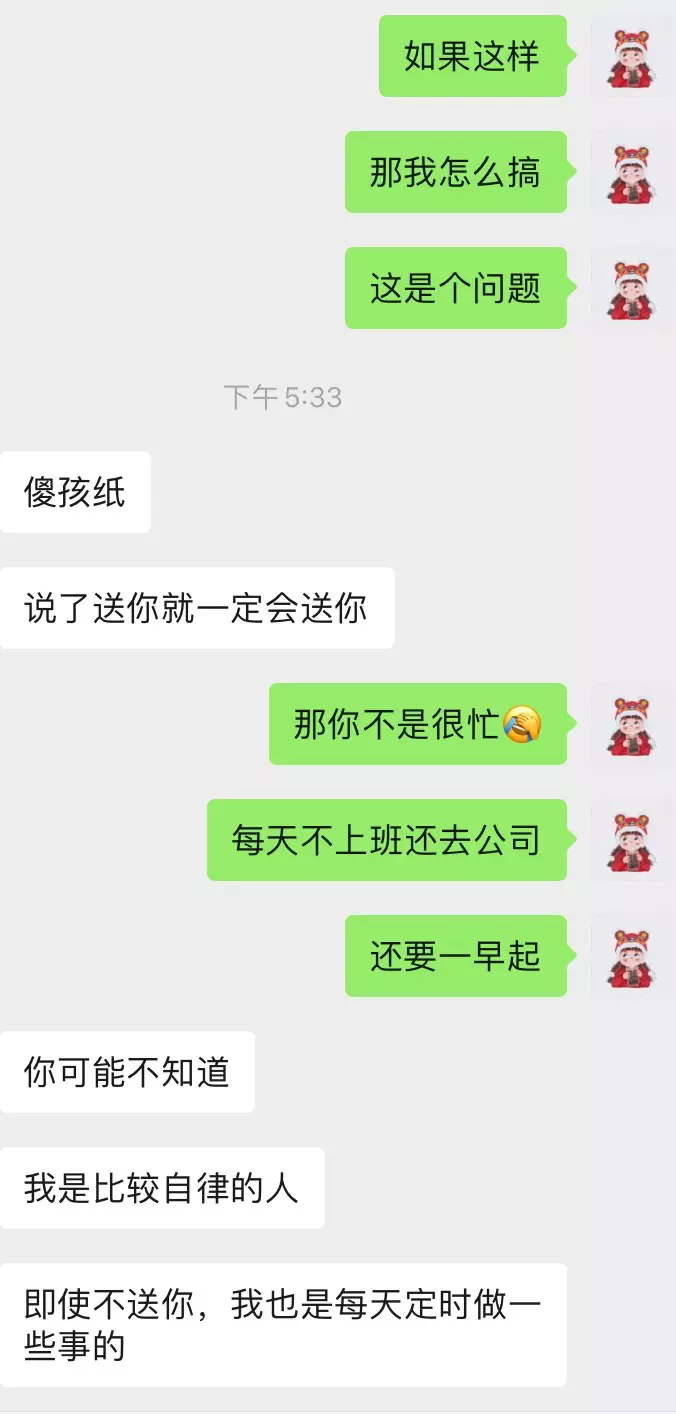Open avatar beside "每天不上班还去公司"
This screenshot has width=676, height=1414.
pyautogui.click(x=631, y=841)
